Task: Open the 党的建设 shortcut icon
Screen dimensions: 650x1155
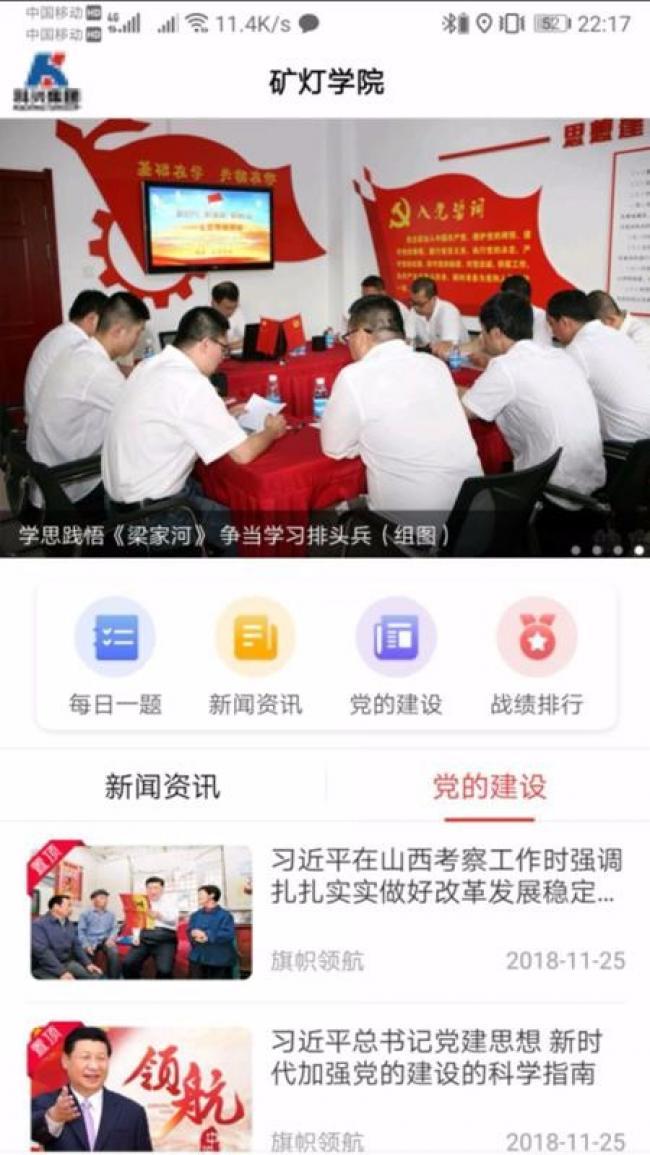Action: tap(396, 656)
